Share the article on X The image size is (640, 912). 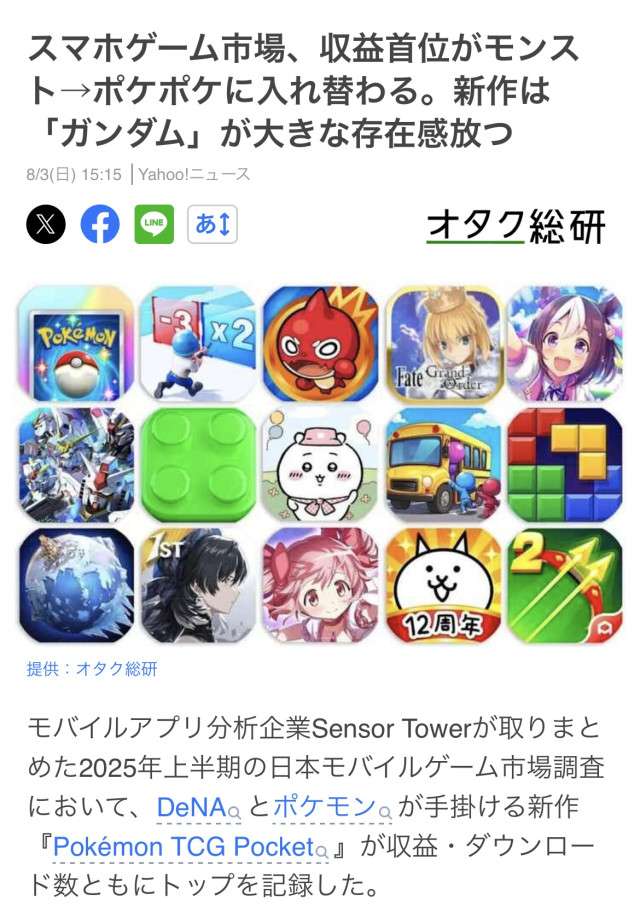click(x=46, y=225)
